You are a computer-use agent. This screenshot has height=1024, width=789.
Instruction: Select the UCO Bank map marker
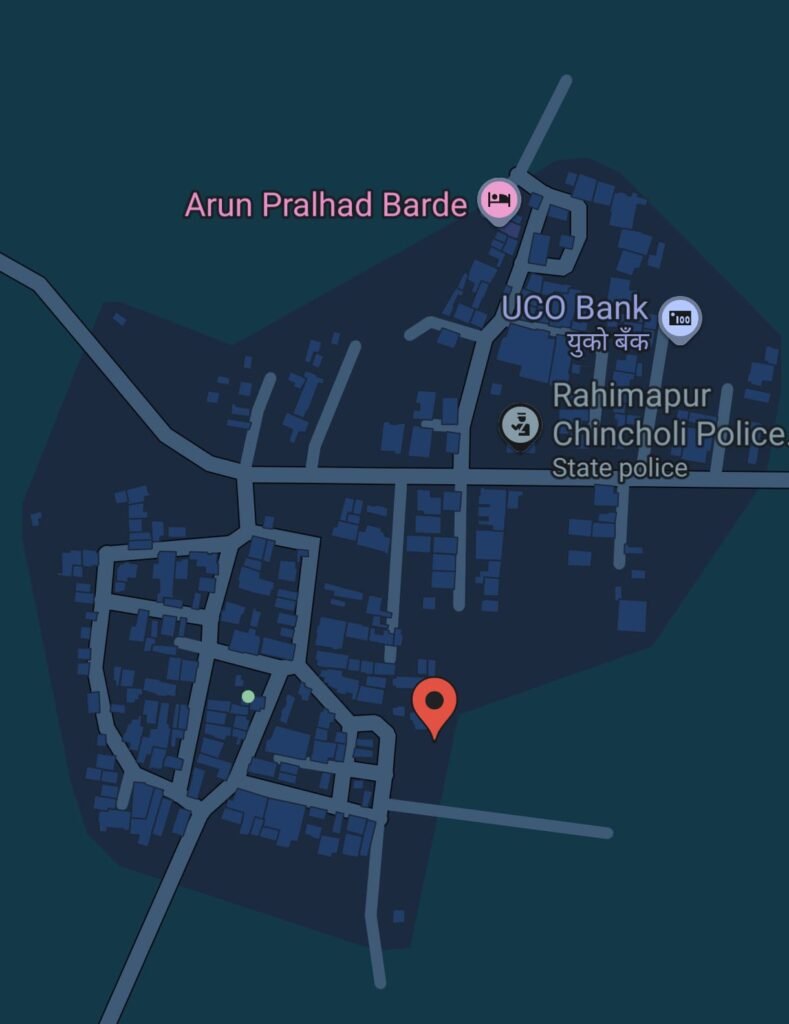pos(680,318)
